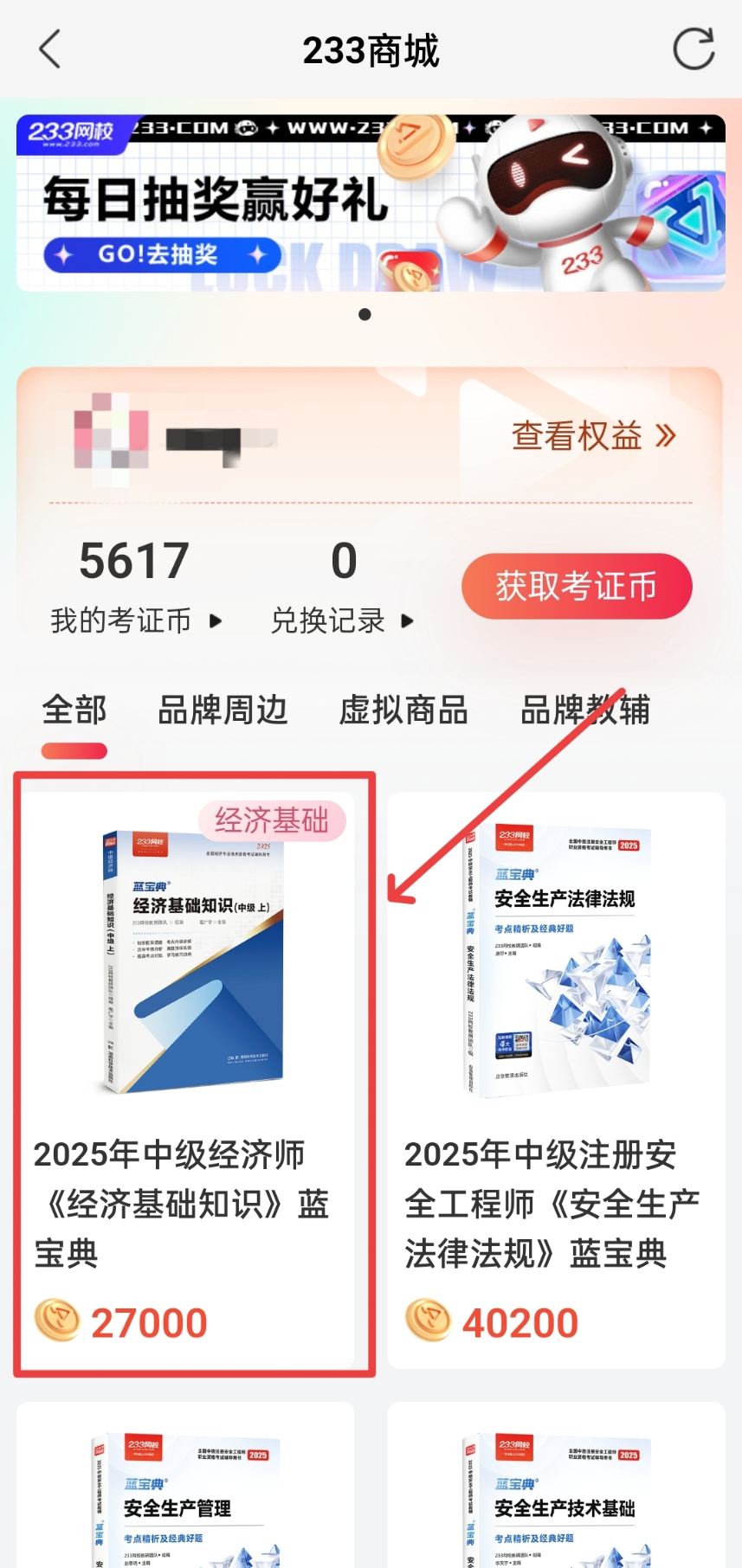The image size is (742, 1568).
Task: Open 查看权益 link
Action: pos(593,436)
